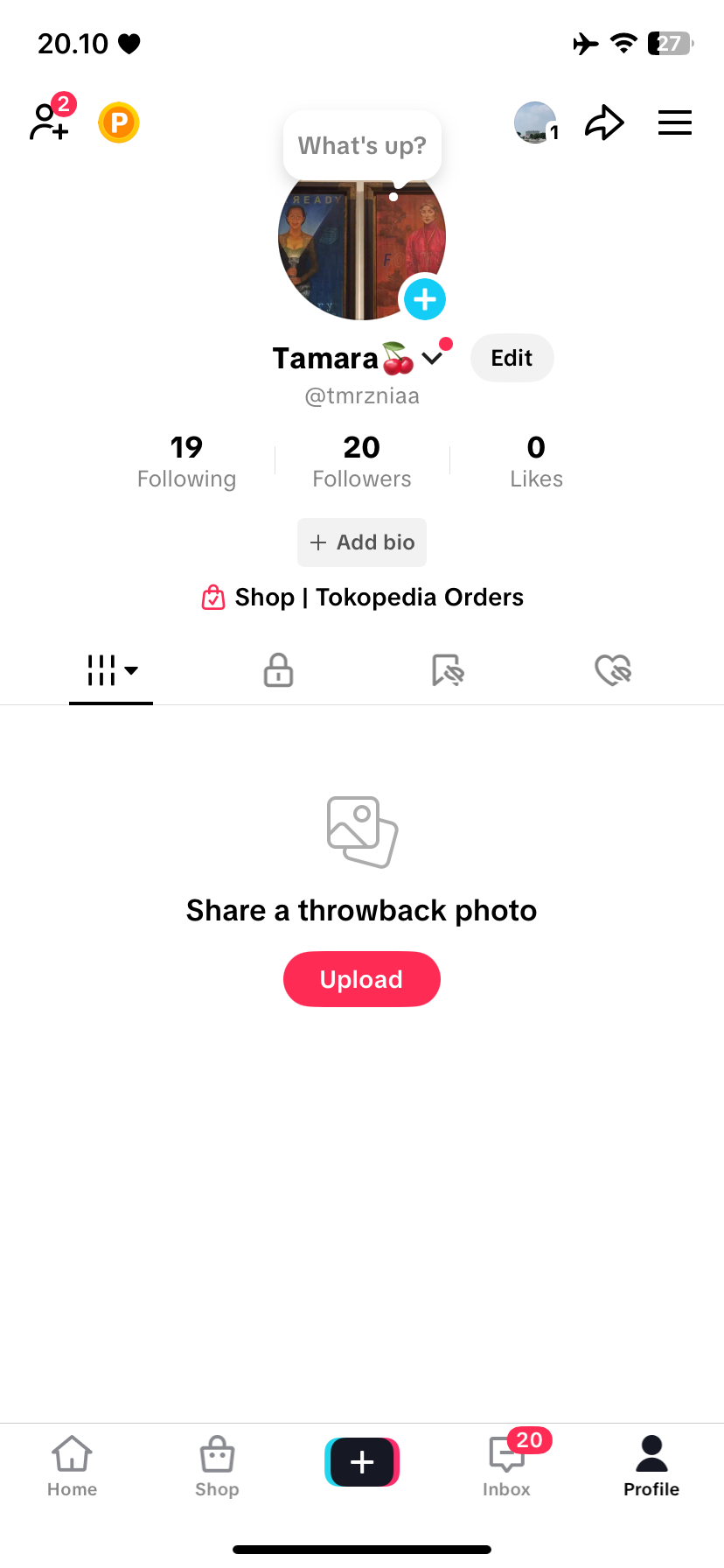724x1568 pixels.
Task: Expand the account switcher next to Tamara
Action: point(433,358)
